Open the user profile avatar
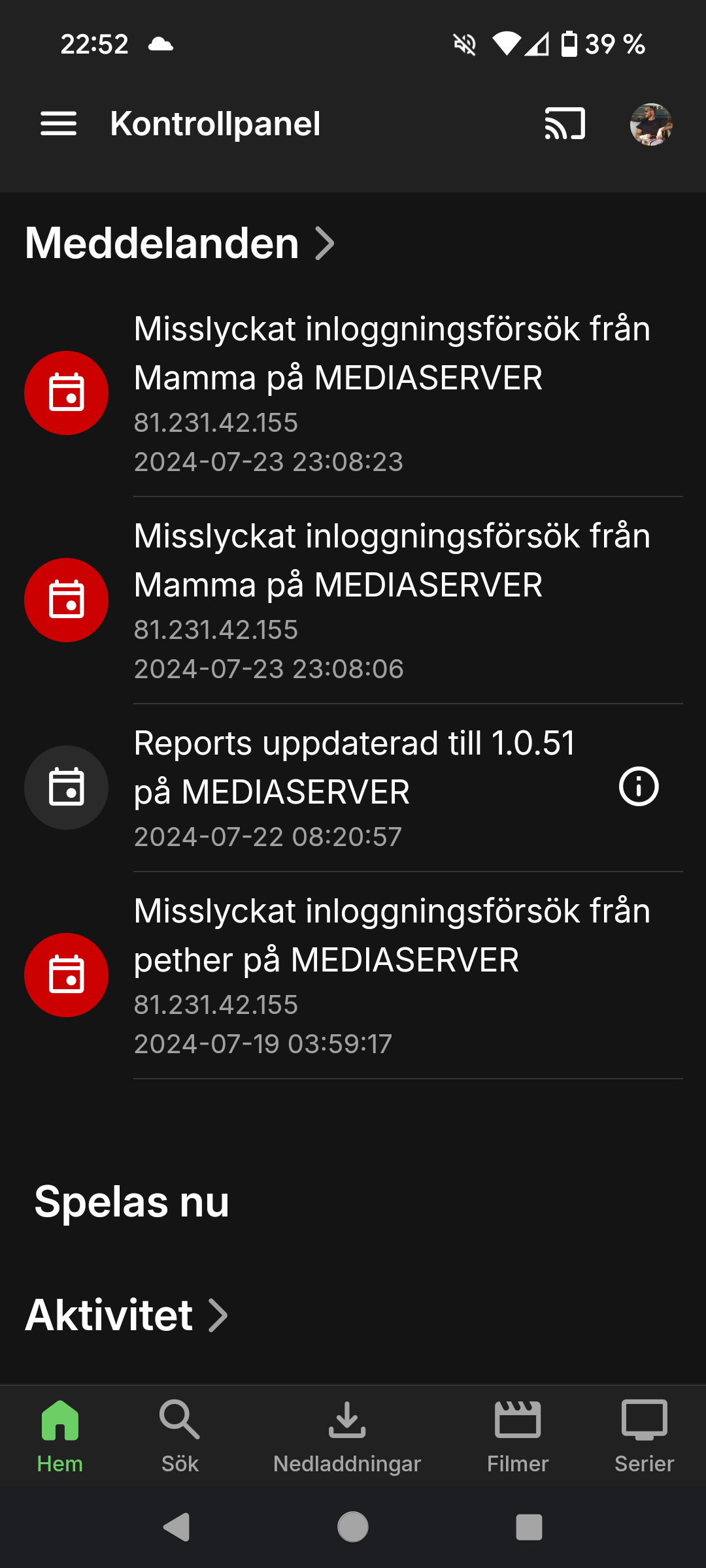The width and height of the screenshot is (706, 1568). [x=651, y=124]
